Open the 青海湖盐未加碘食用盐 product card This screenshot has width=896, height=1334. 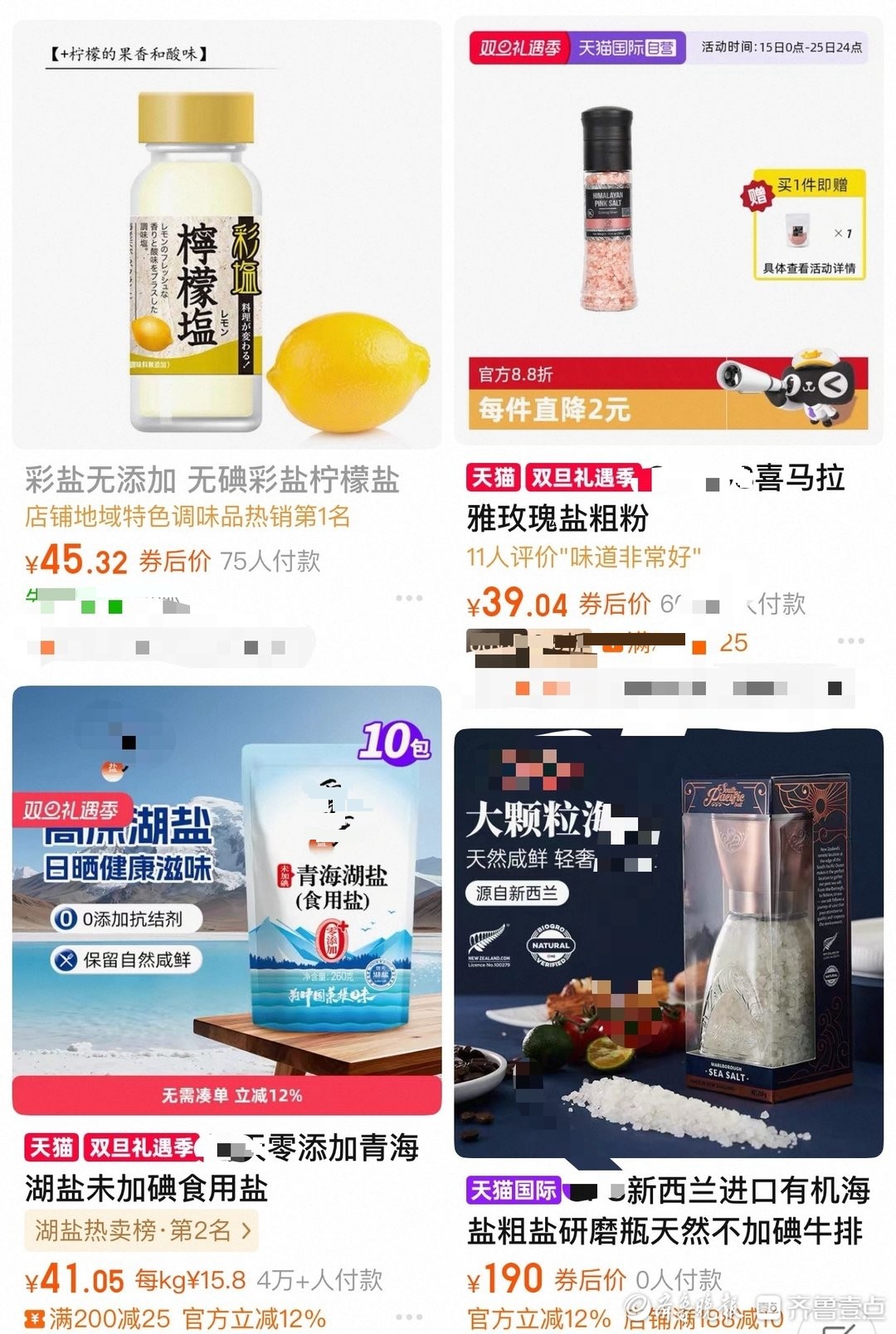(x=226, y=900)
